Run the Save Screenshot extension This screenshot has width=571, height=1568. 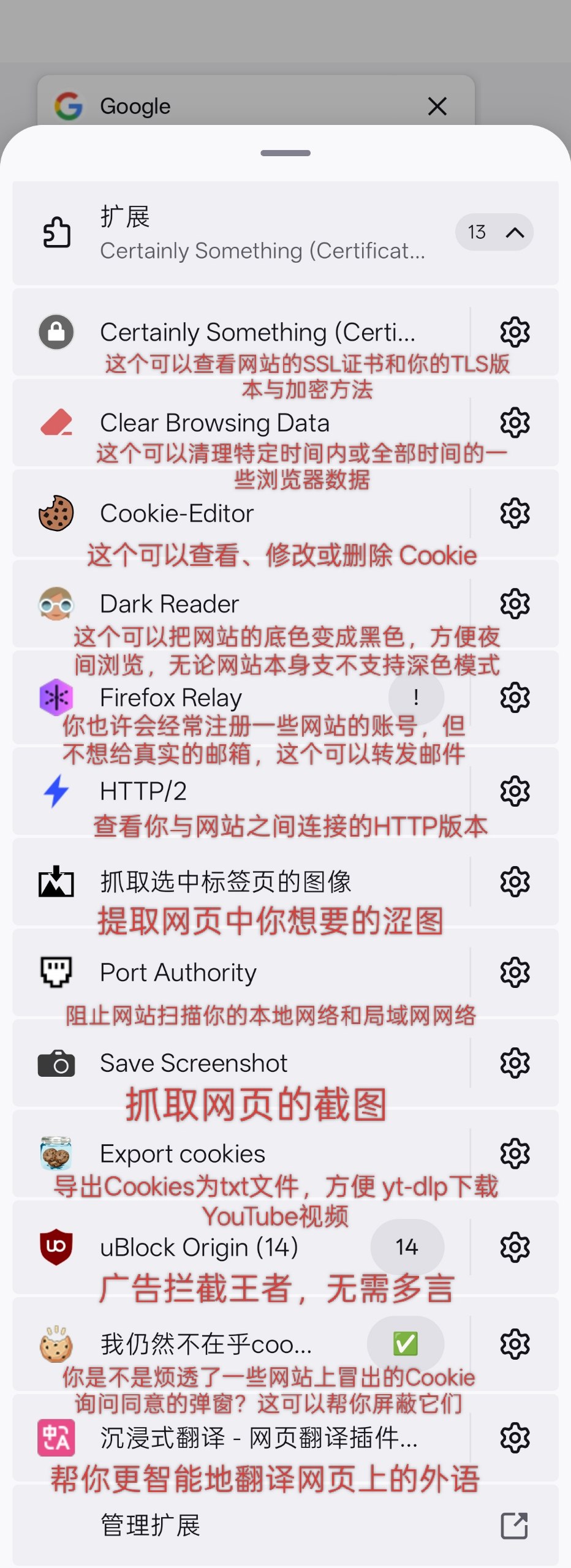point(194,1063)
